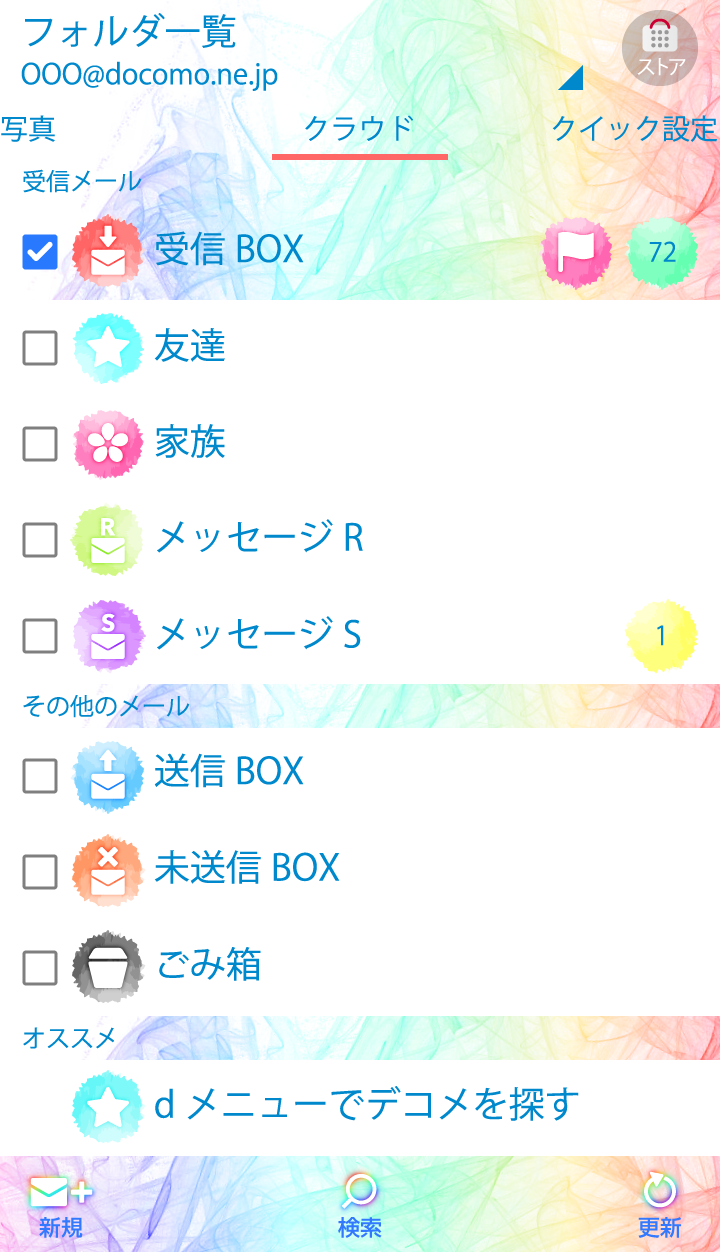Select the クラウド tab

tap(359, 129)
